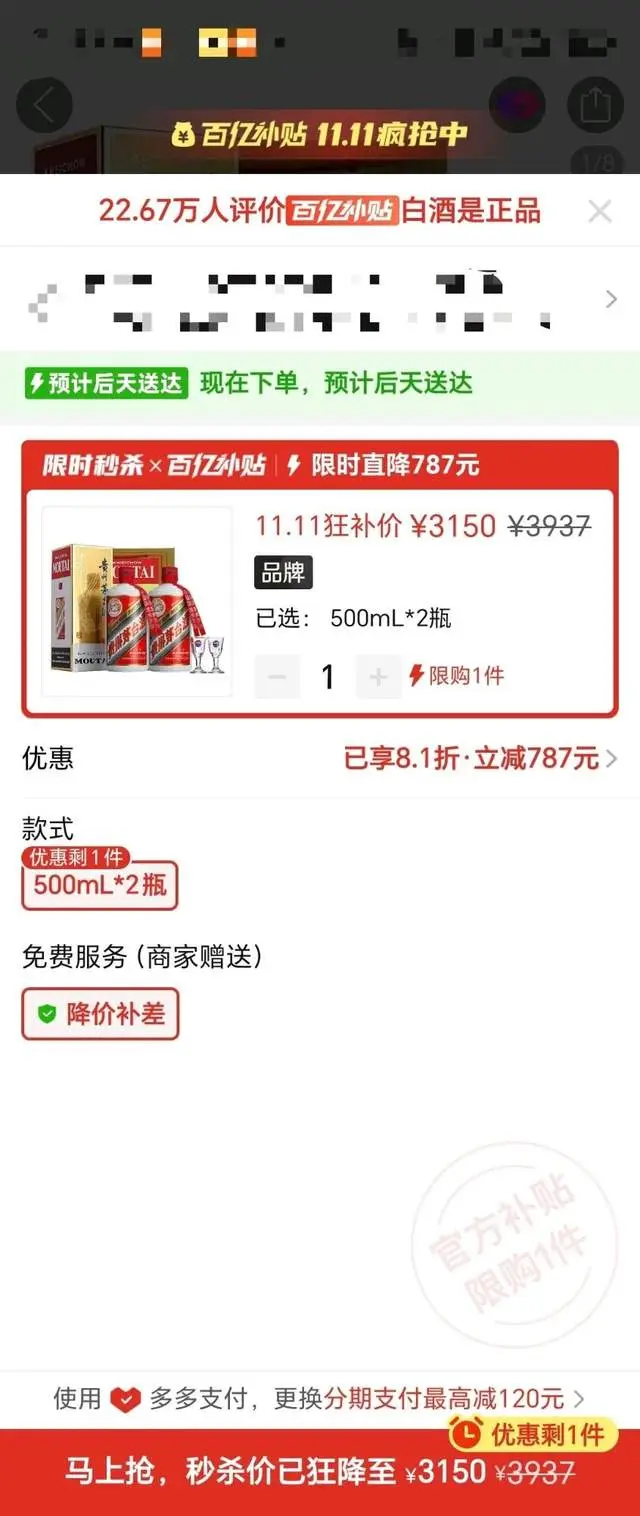Go back with the top arrow
This screenshot has height=1516, width=640.
click(x=44, y=105)
